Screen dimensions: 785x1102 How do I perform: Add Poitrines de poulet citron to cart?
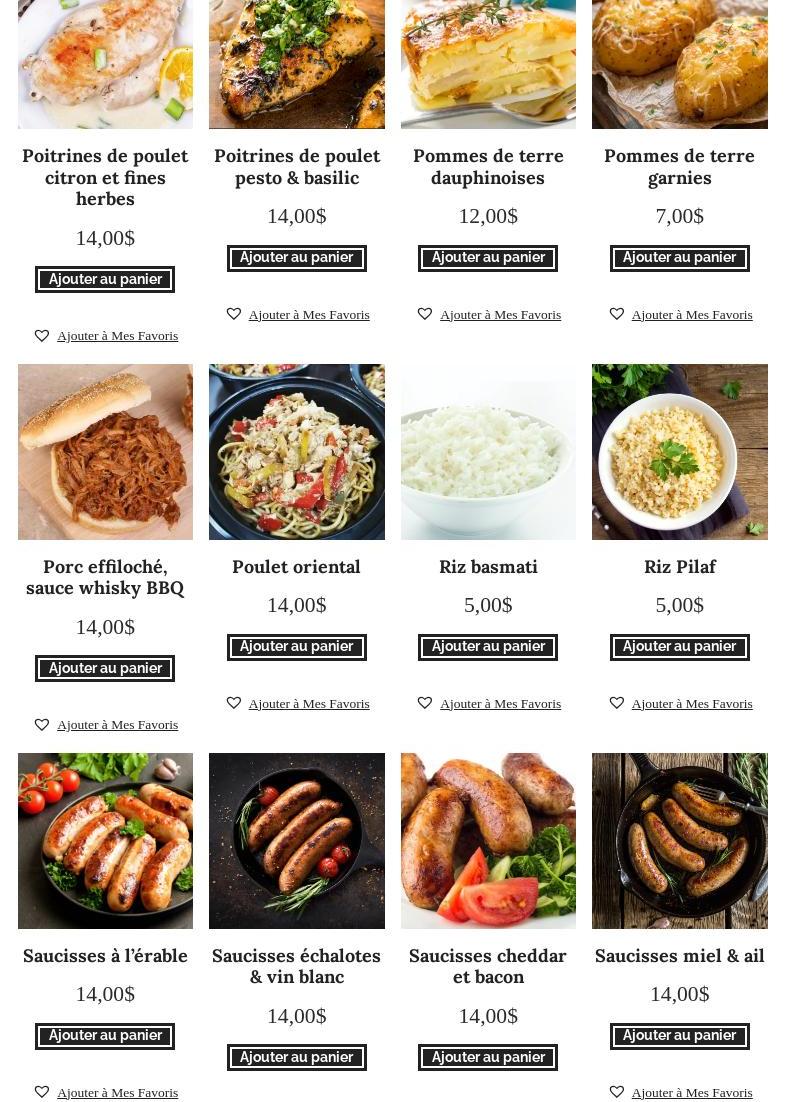coord(105,280)
